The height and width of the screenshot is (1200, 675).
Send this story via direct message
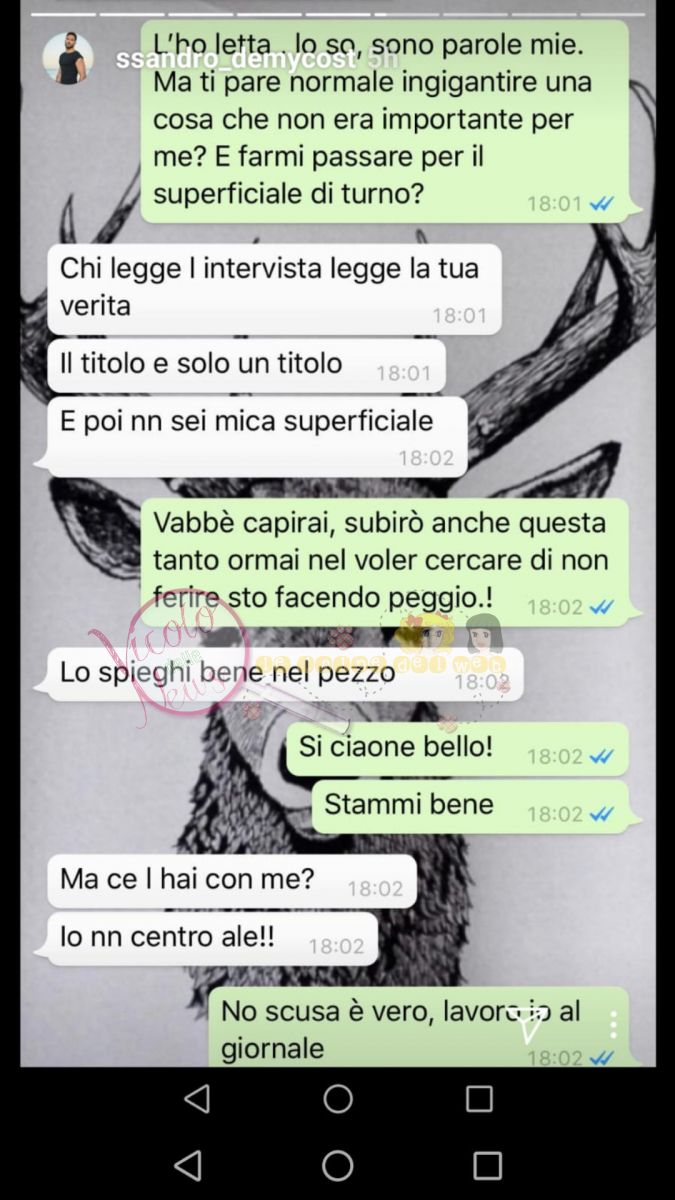click(530, 1026)
